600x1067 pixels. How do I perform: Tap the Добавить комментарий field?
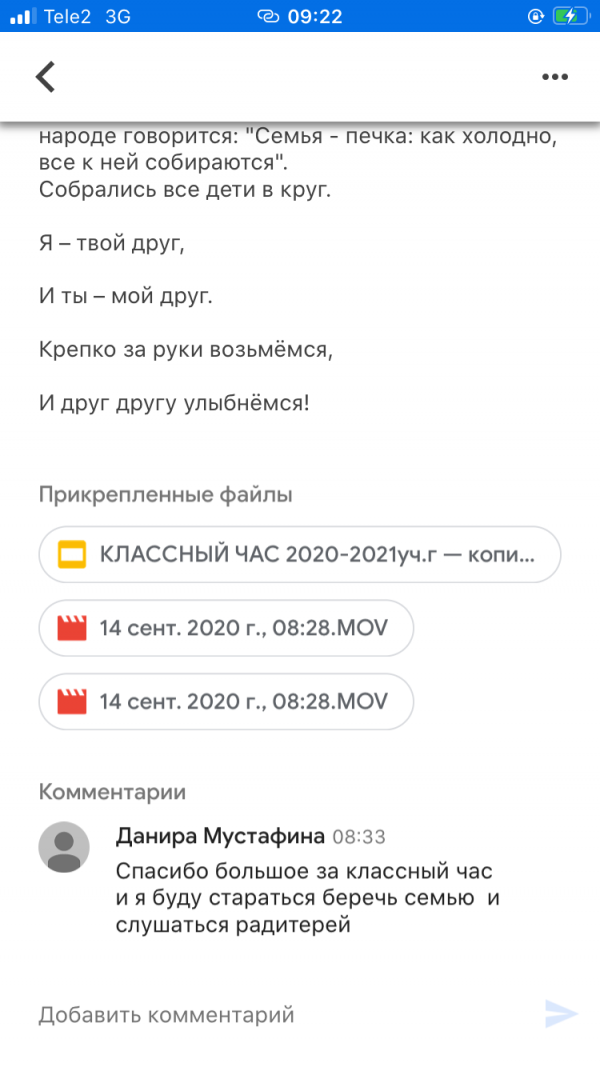(x=270, y=1015)
